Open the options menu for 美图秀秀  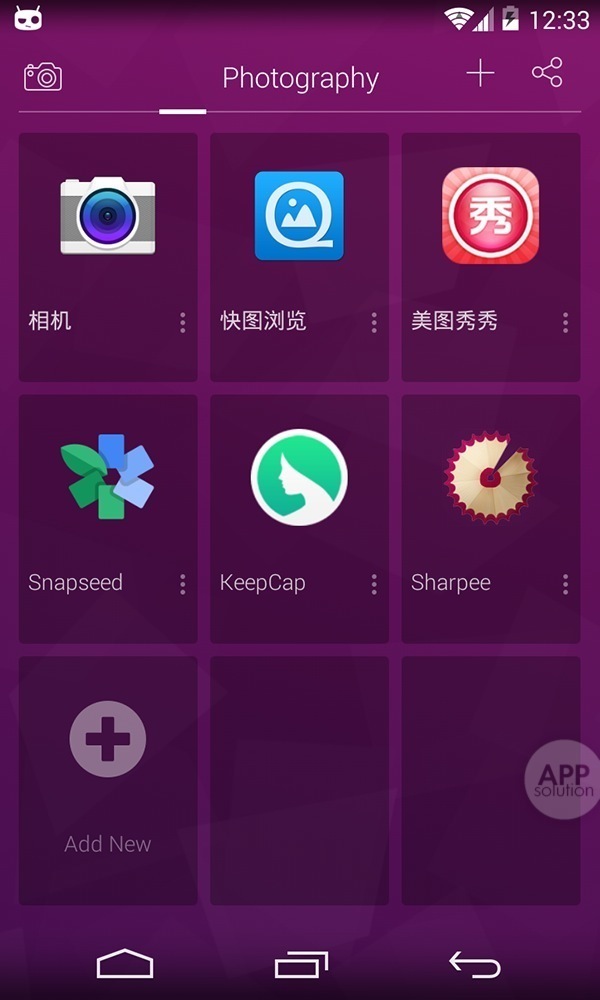(565, 322)
